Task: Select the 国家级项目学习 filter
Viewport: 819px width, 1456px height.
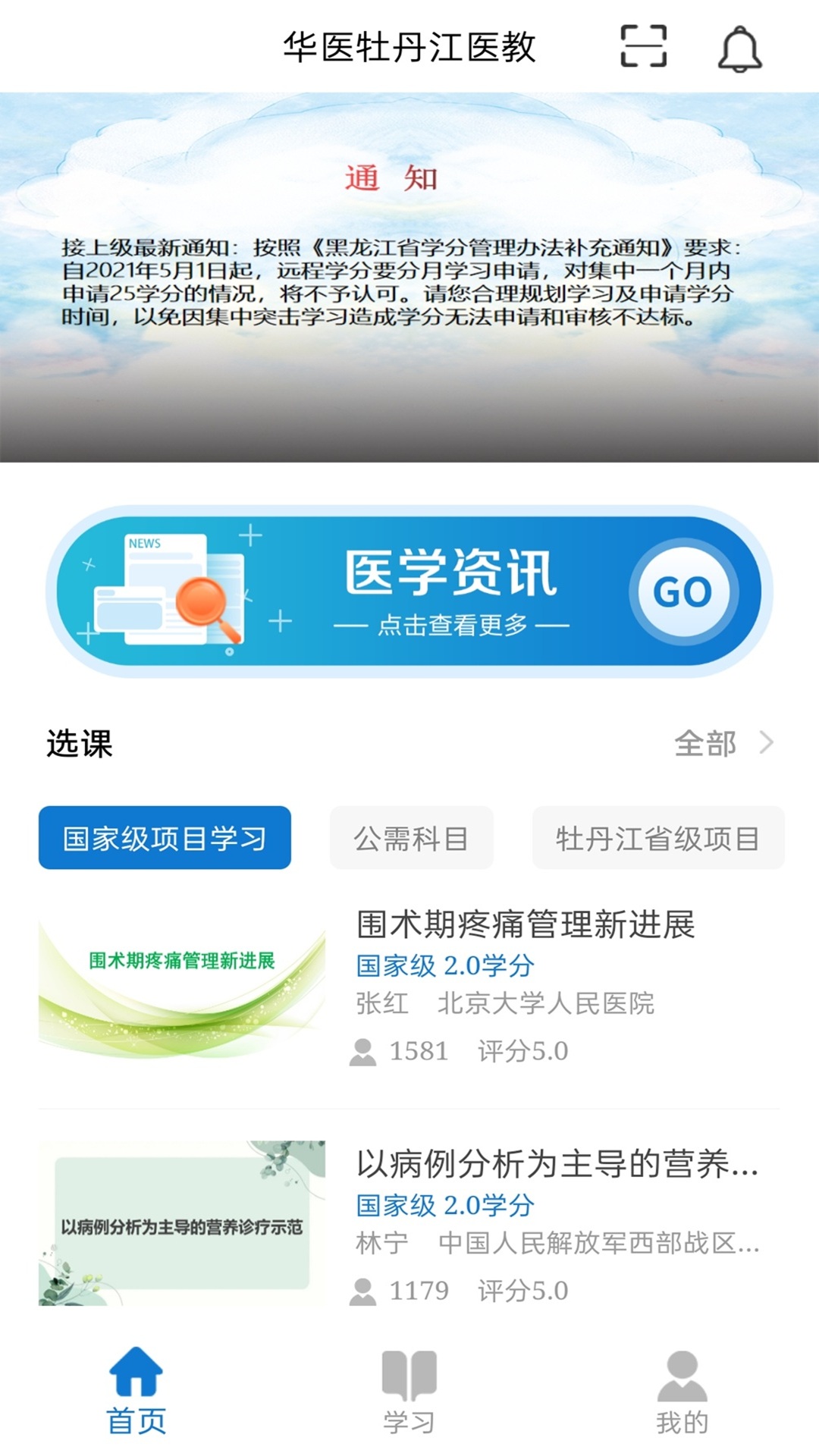Action: [164, 836]
